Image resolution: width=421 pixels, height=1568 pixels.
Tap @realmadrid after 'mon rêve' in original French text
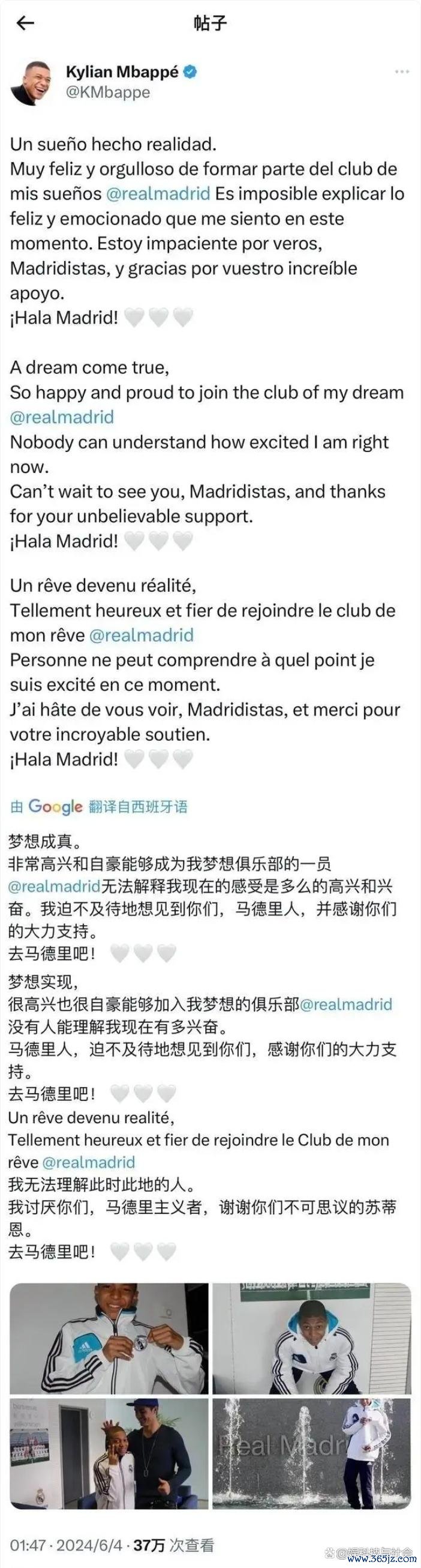[141, 636]
